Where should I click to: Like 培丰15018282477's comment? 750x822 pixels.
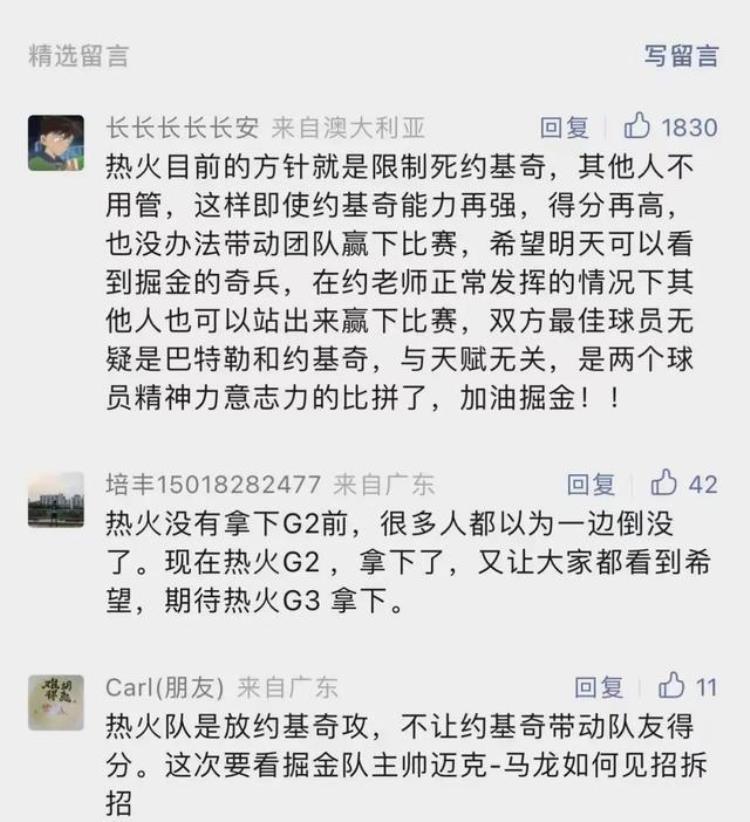664,484
